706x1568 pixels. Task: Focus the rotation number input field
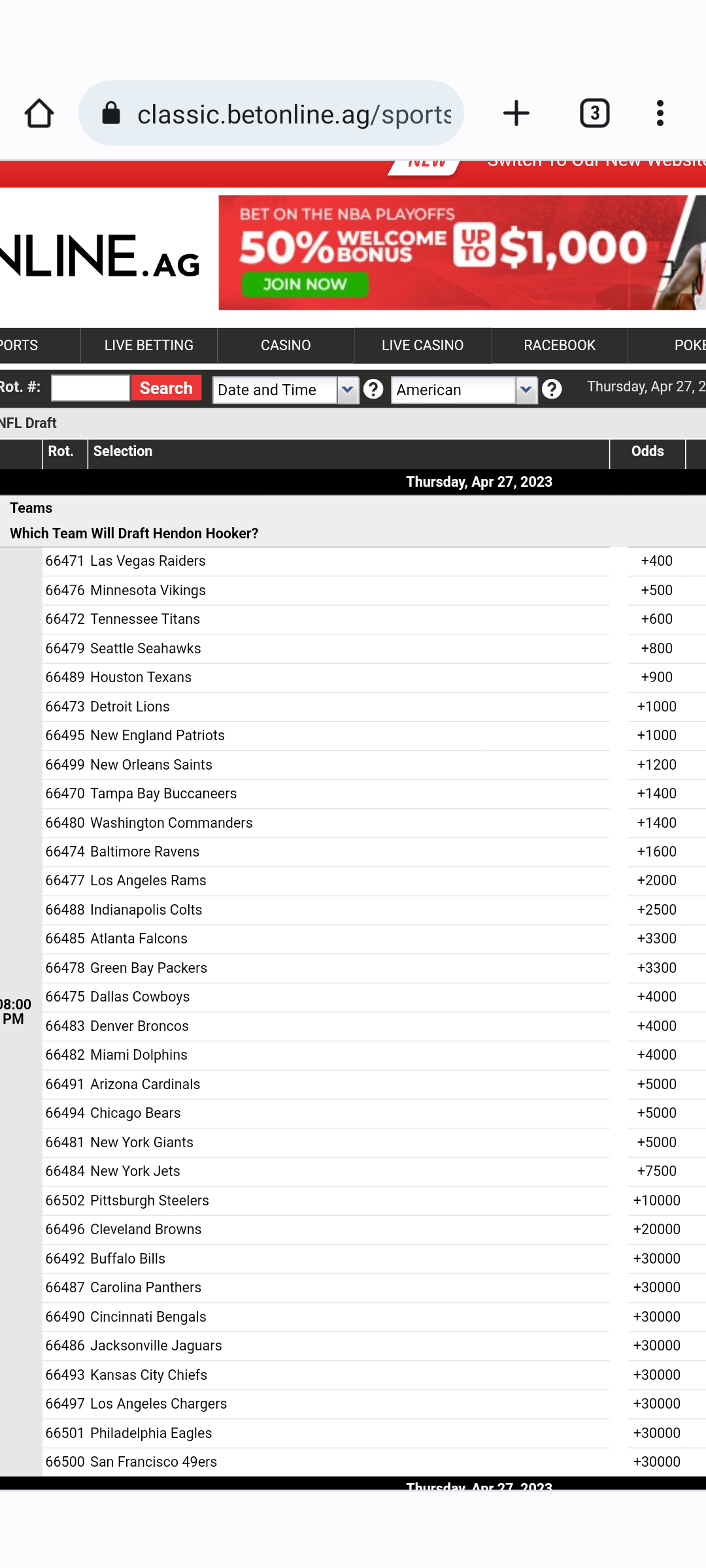(90, 388)
